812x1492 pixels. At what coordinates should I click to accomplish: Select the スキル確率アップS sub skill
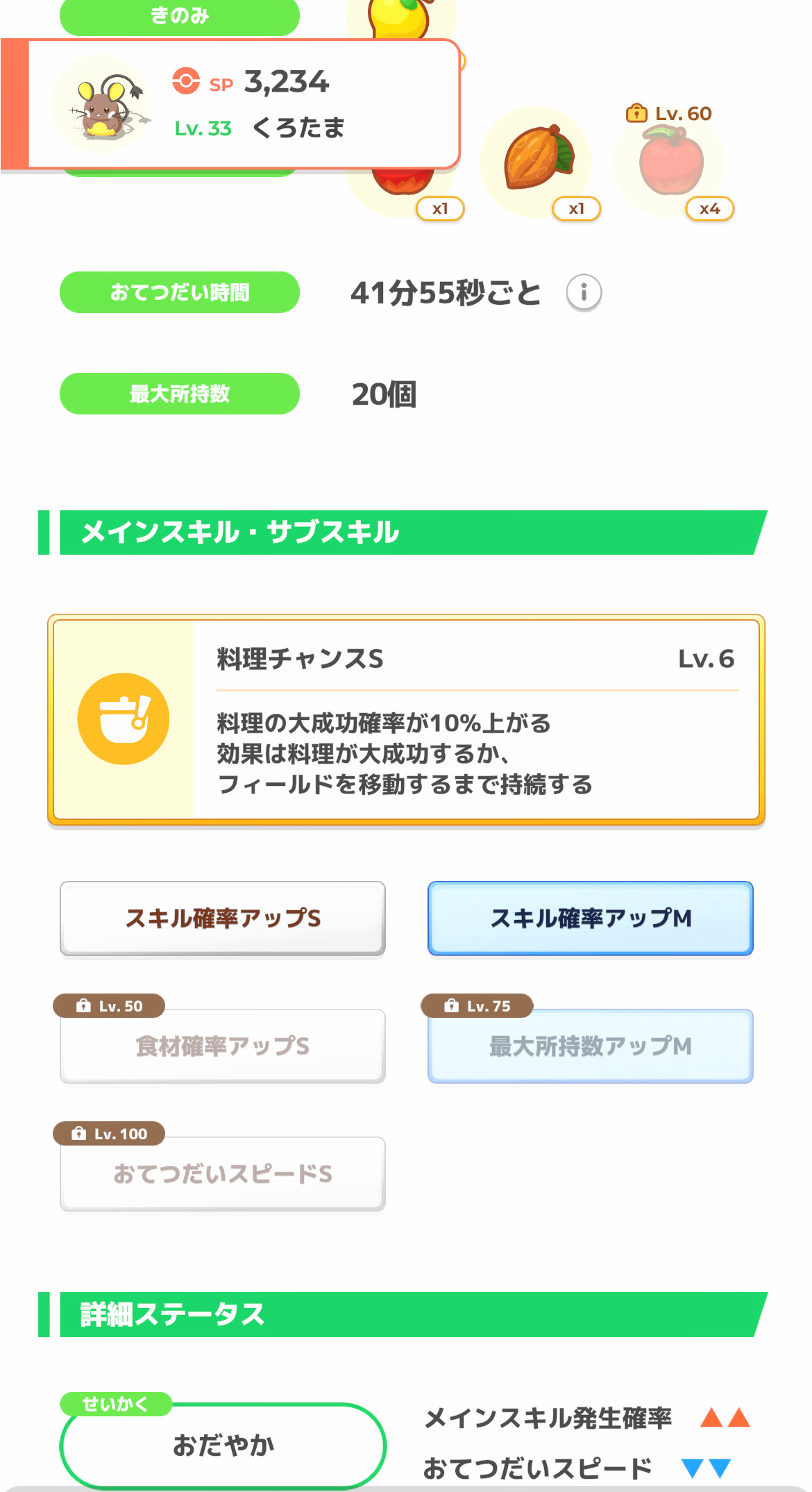[223, 919]
